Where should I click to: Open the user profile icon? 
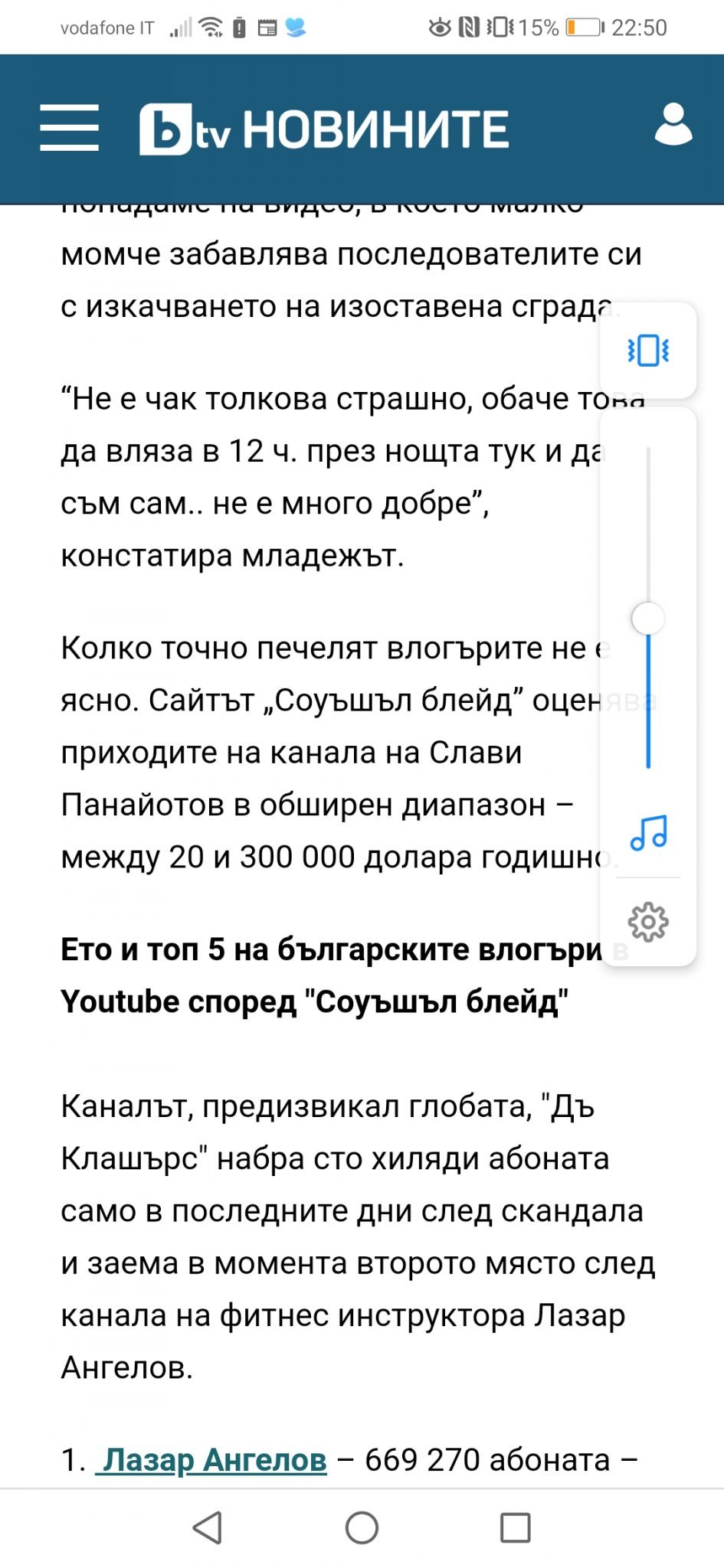[x=673, y=124]
